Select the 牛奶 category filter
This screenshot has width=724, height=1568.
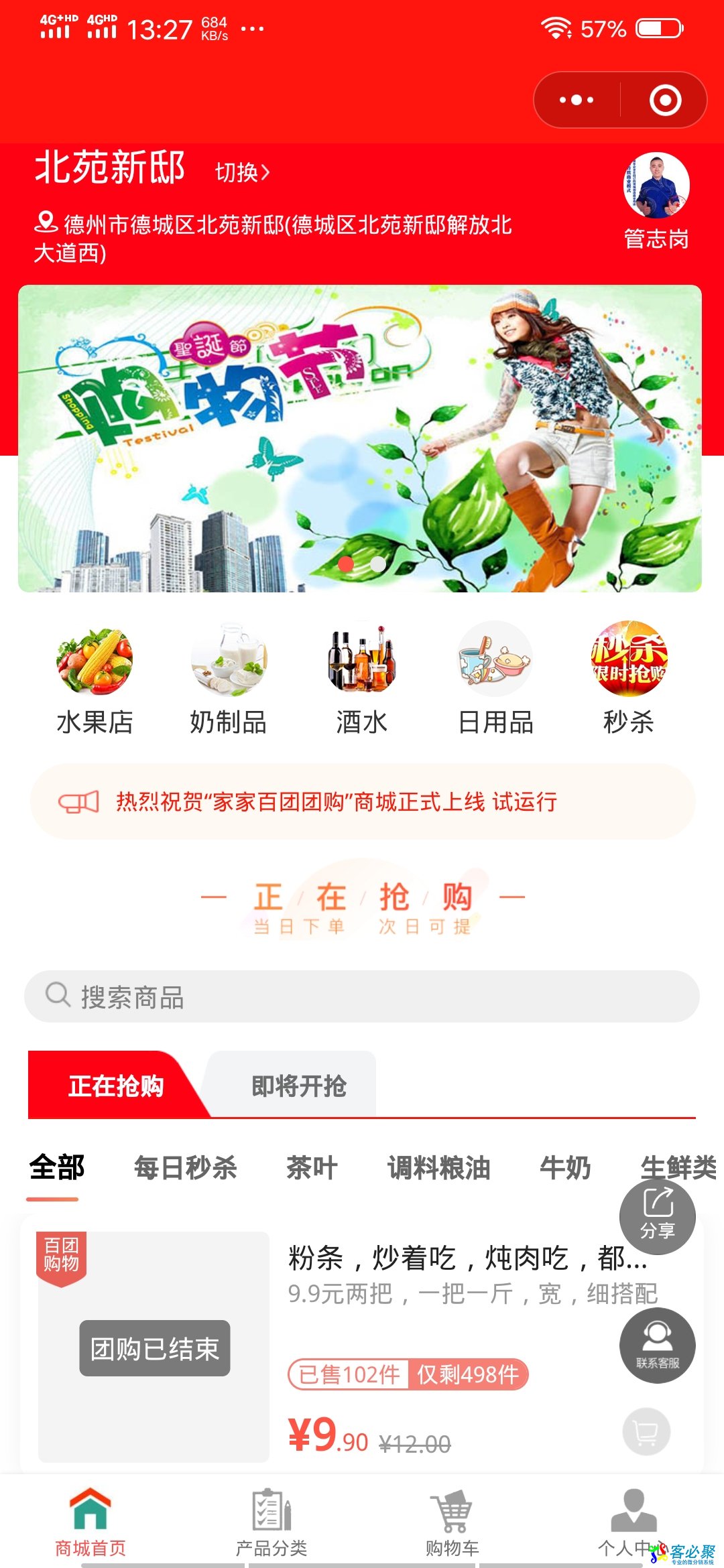565,1168
